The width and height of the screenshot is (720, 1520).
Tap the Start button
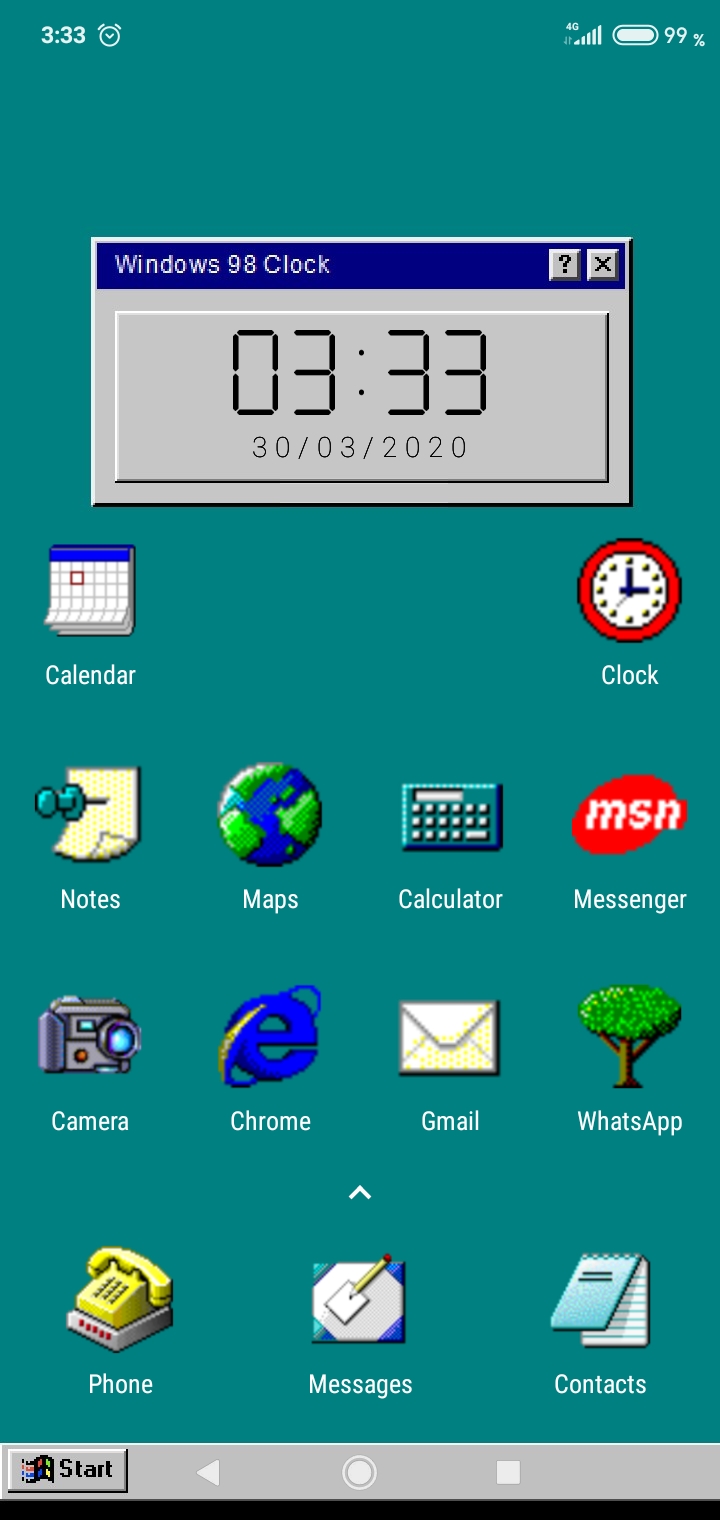(68, 1470)
